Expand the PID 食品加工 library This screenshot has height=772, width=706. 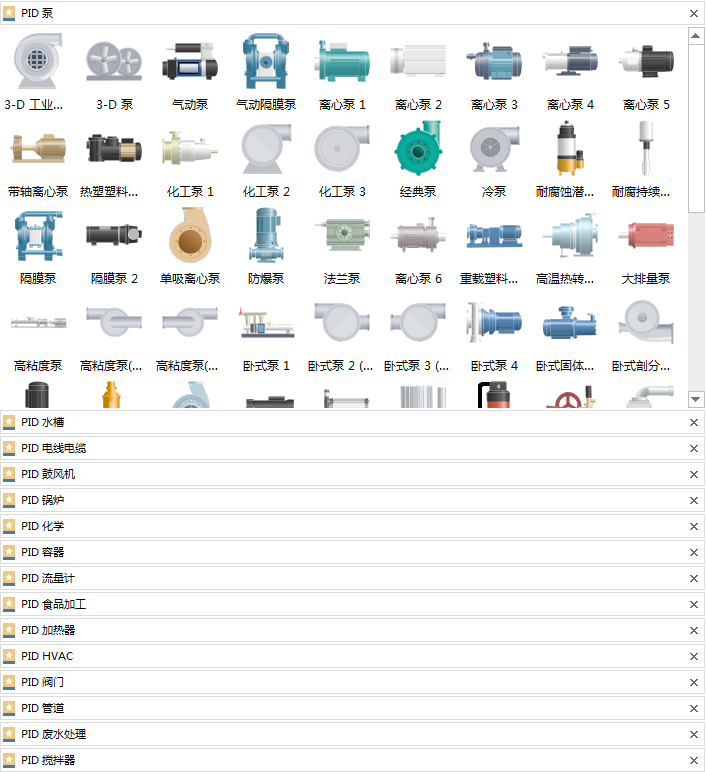coord(55,604)
